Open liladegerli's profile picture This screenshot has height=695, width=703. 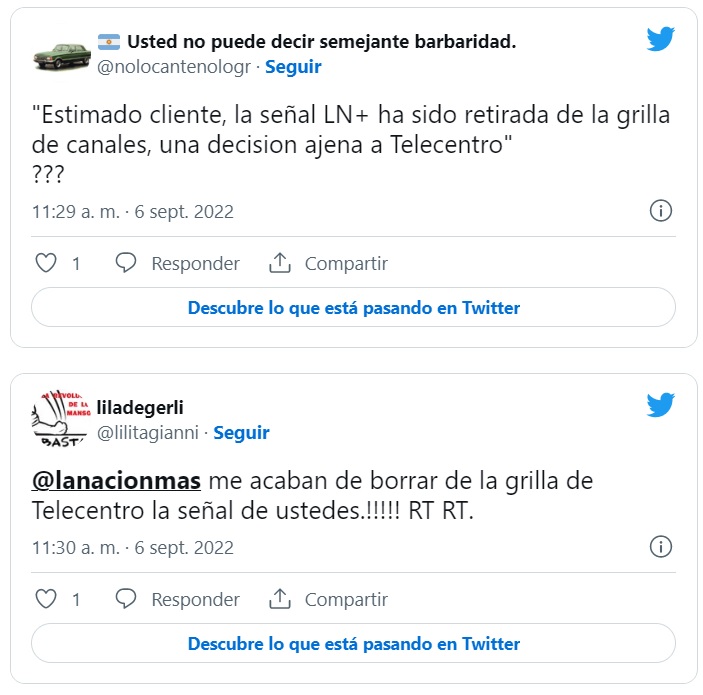pyautogui.click(x=60, y=420)
